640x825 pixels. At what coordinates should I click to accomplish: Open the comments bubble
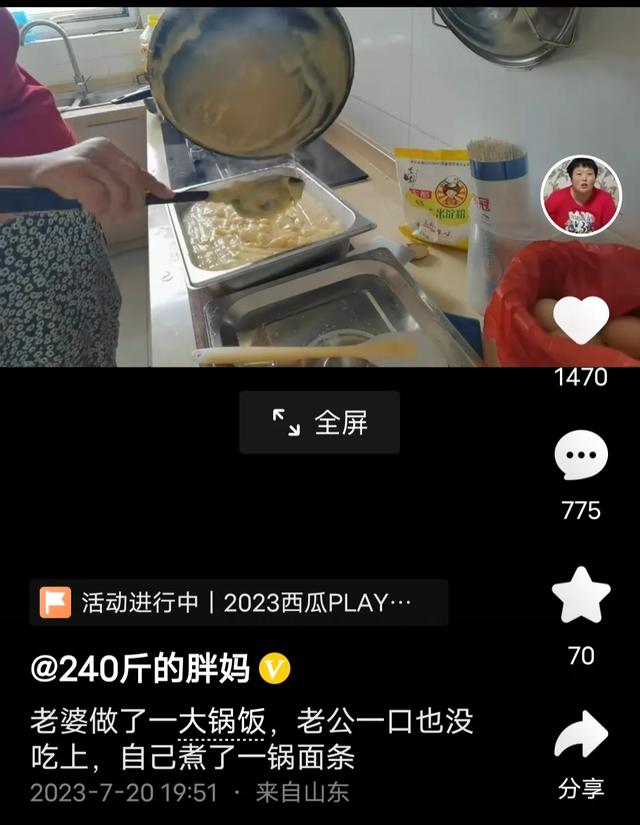(x=581, y=457)
